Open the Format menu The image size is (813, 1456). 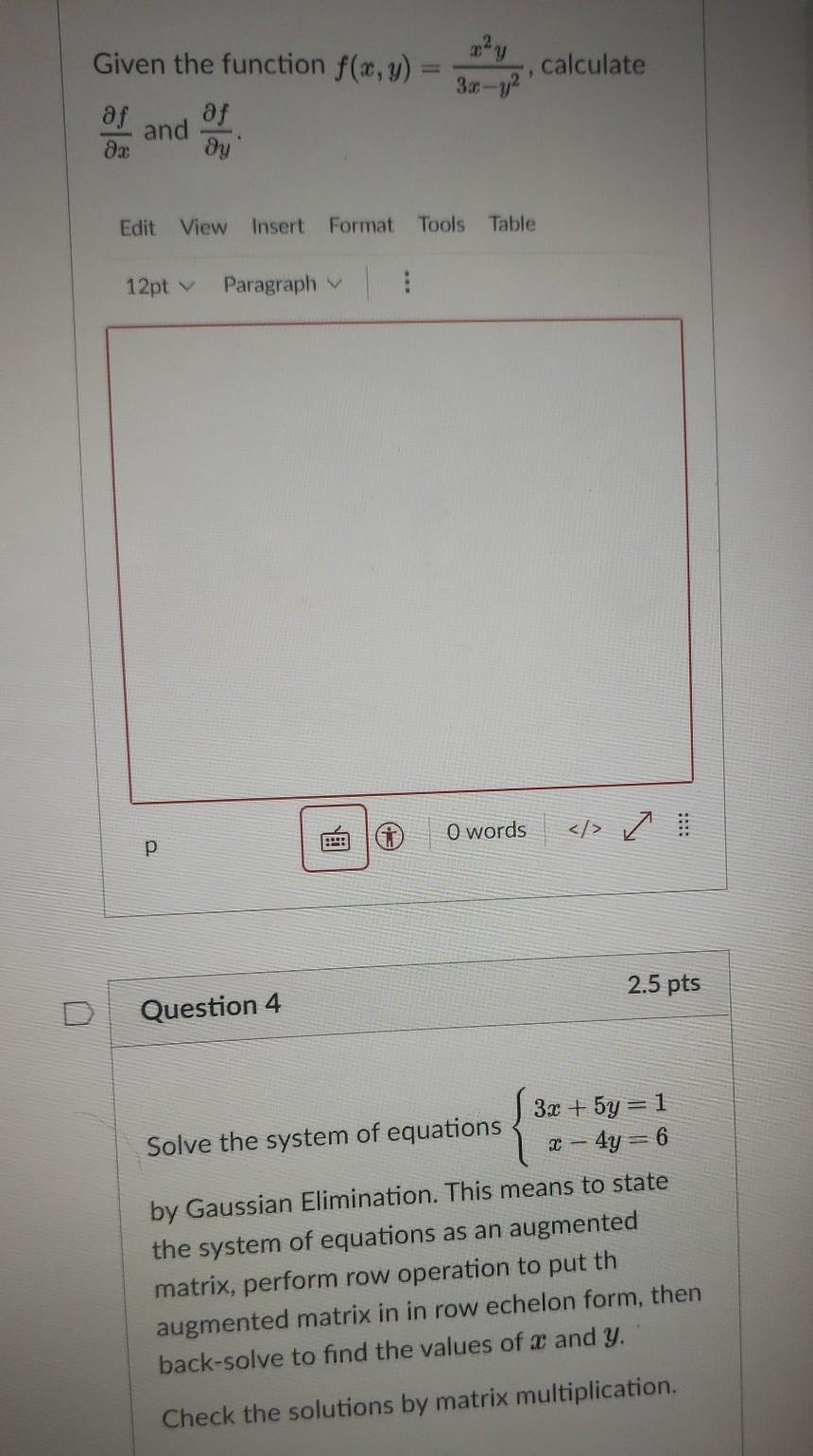(361, 225)
